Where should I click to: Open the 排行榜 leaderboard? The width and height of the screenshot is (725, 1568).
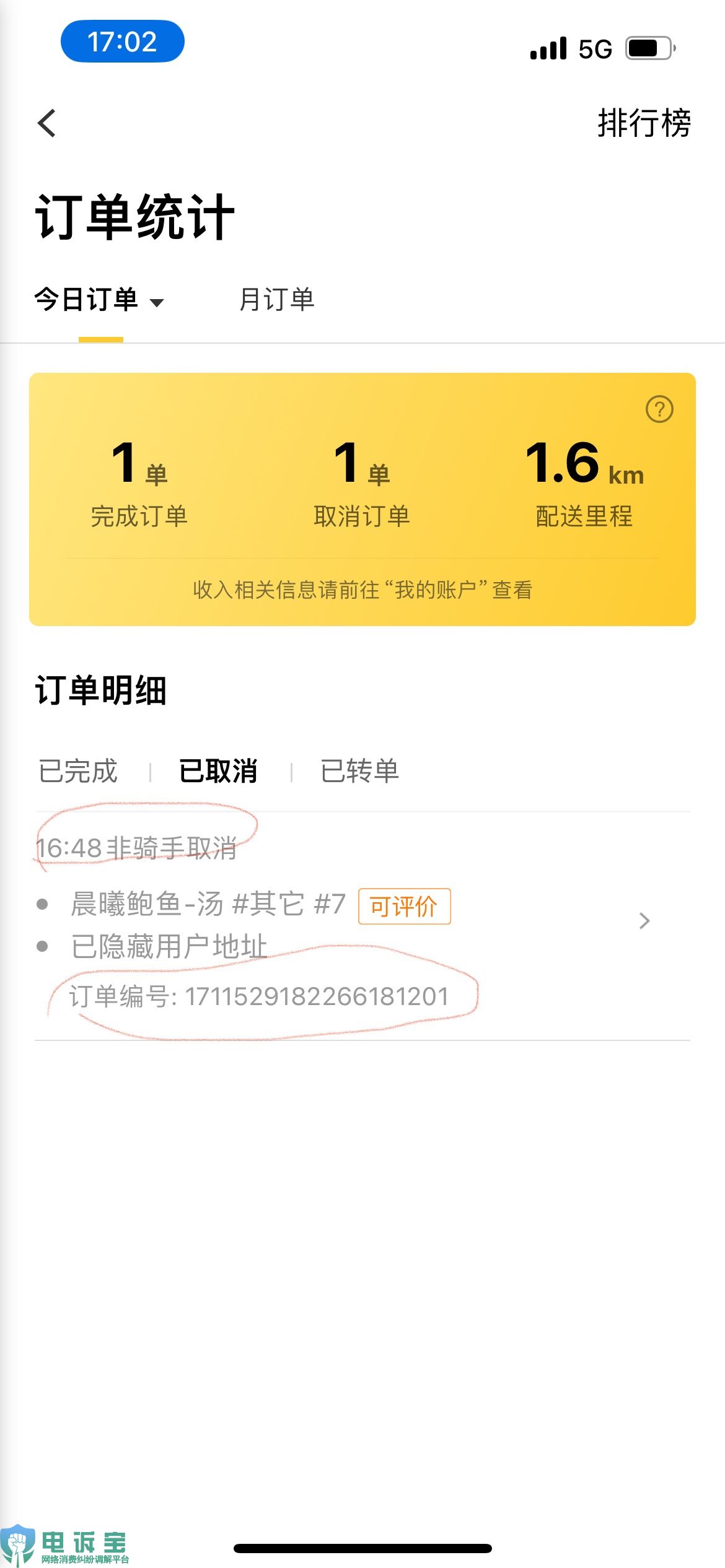coord(644,123)
